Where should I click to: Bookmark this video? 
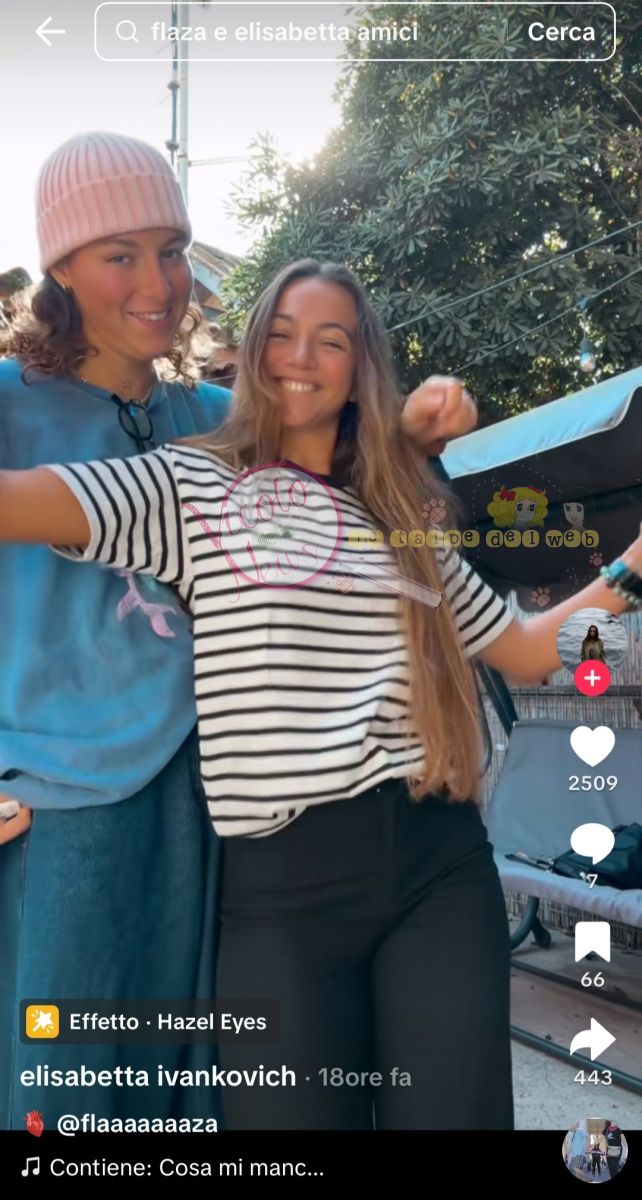click(x=592, y=942)
